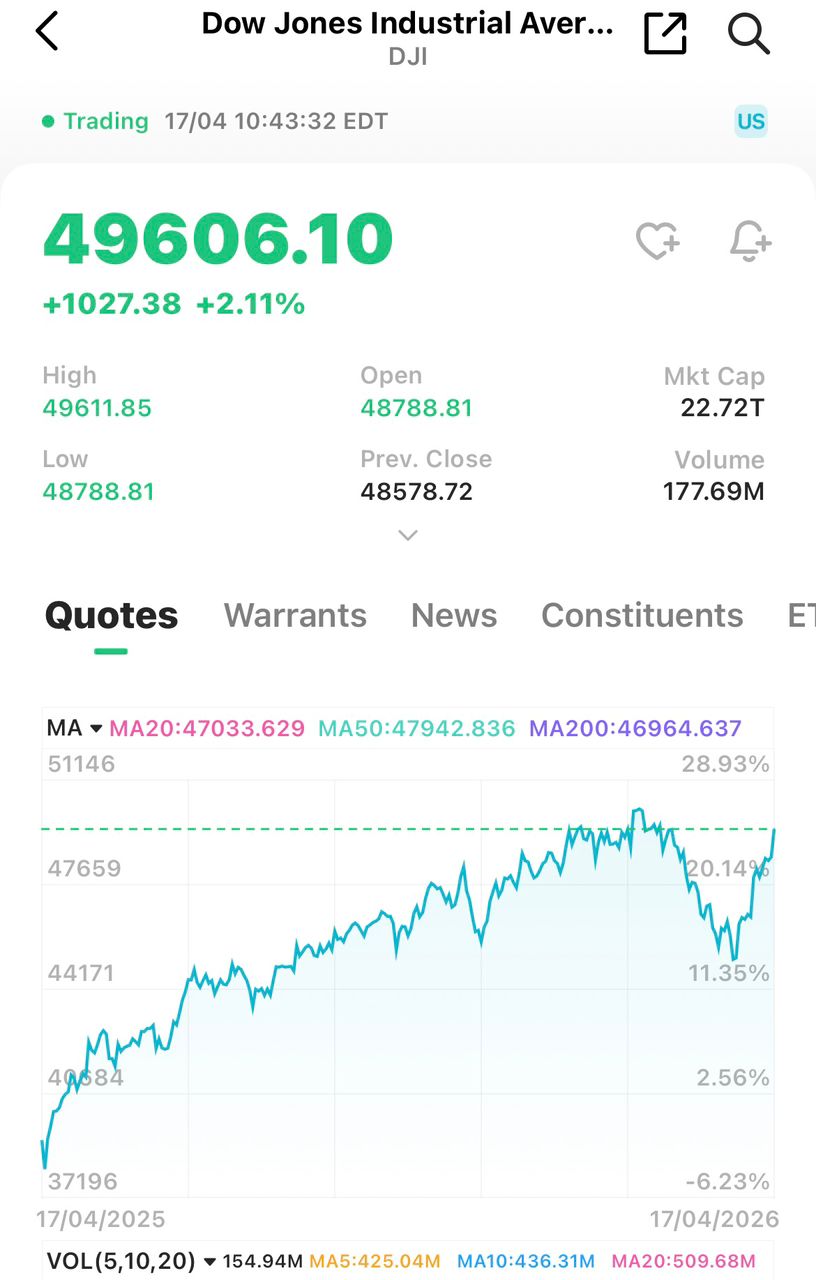Open the MA indicator dropdown

pyautogui.click(x=75, y=728)
